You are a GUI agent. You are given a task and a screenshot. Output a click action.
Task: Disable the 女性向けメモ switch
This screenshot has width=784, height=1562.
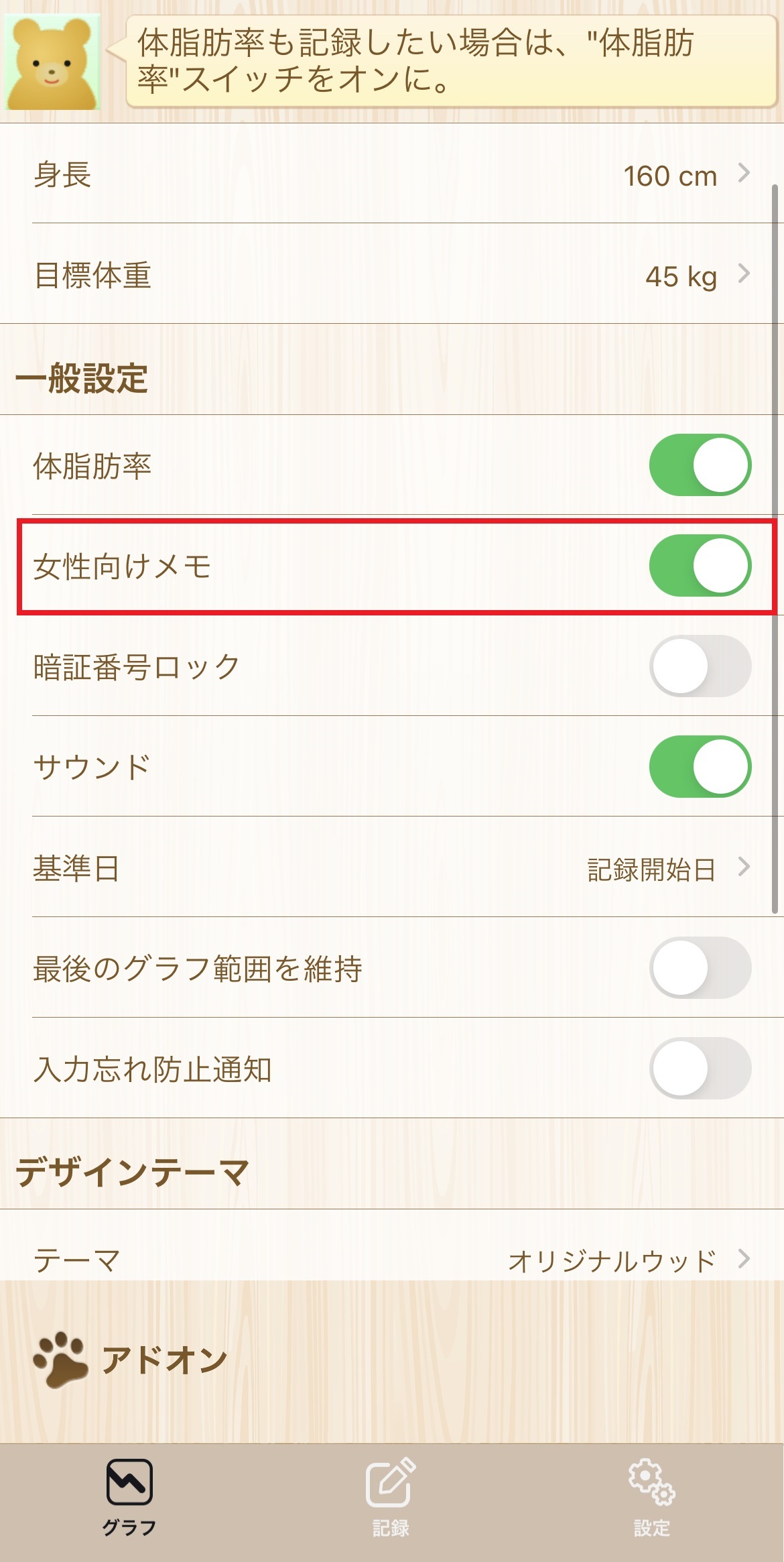(700, 565)
